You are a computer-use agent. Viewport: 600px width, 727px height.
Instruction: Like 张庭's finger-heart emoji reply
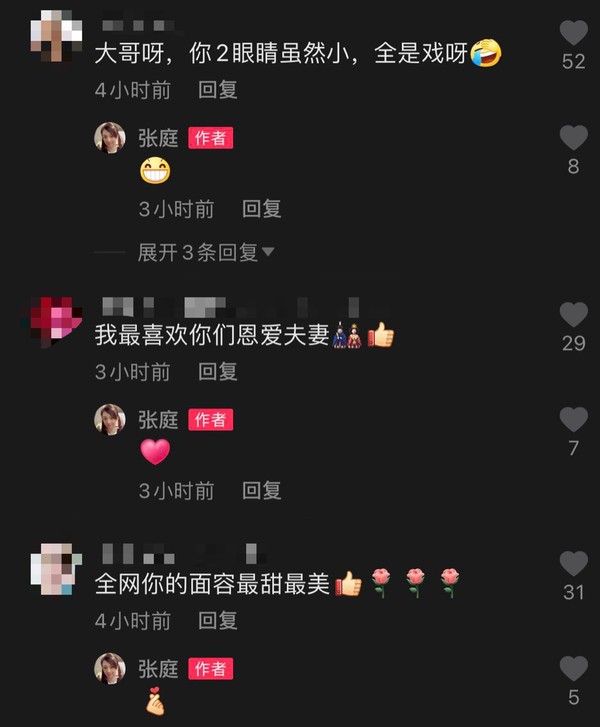tap(573, 669)
